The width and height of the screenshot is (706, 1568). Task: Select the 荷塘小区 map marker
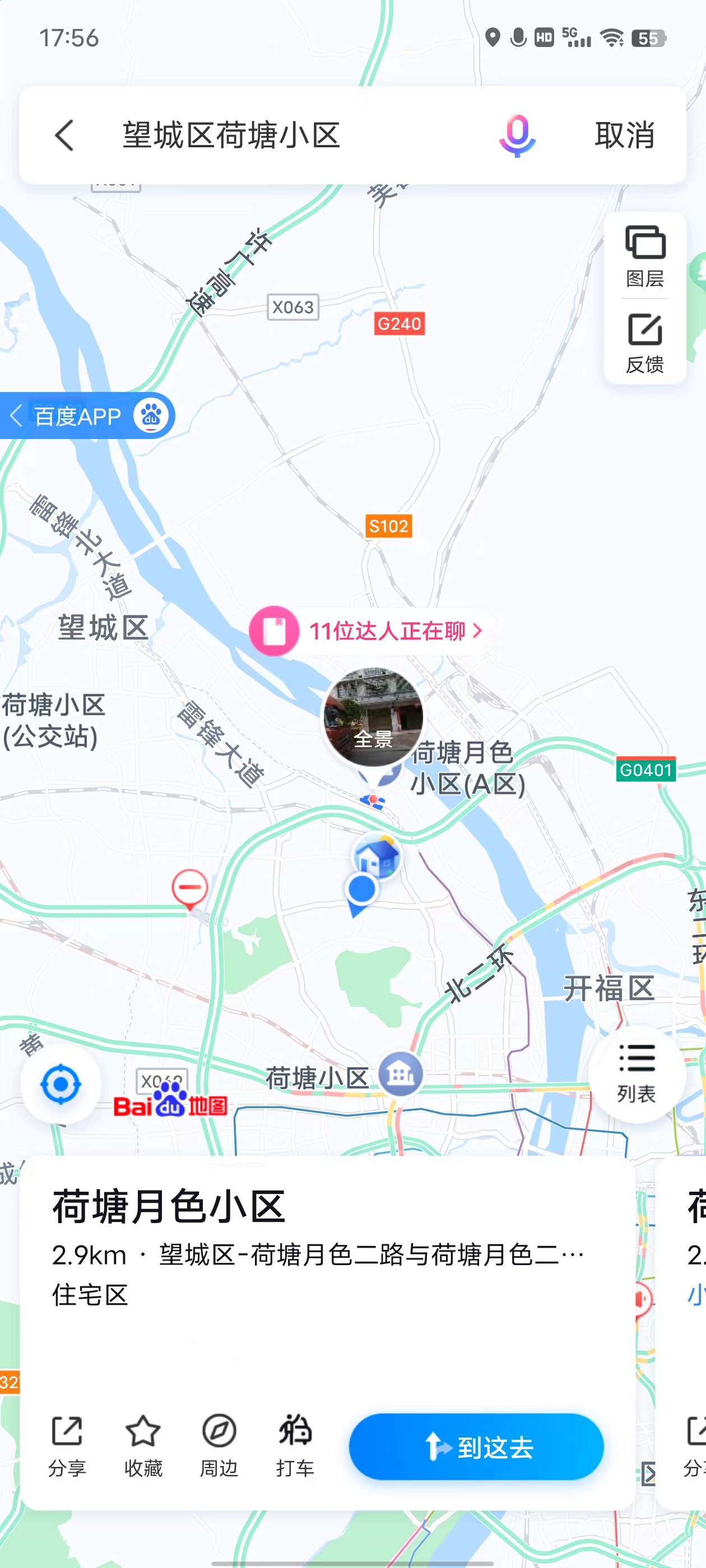tap(400, 1074)
